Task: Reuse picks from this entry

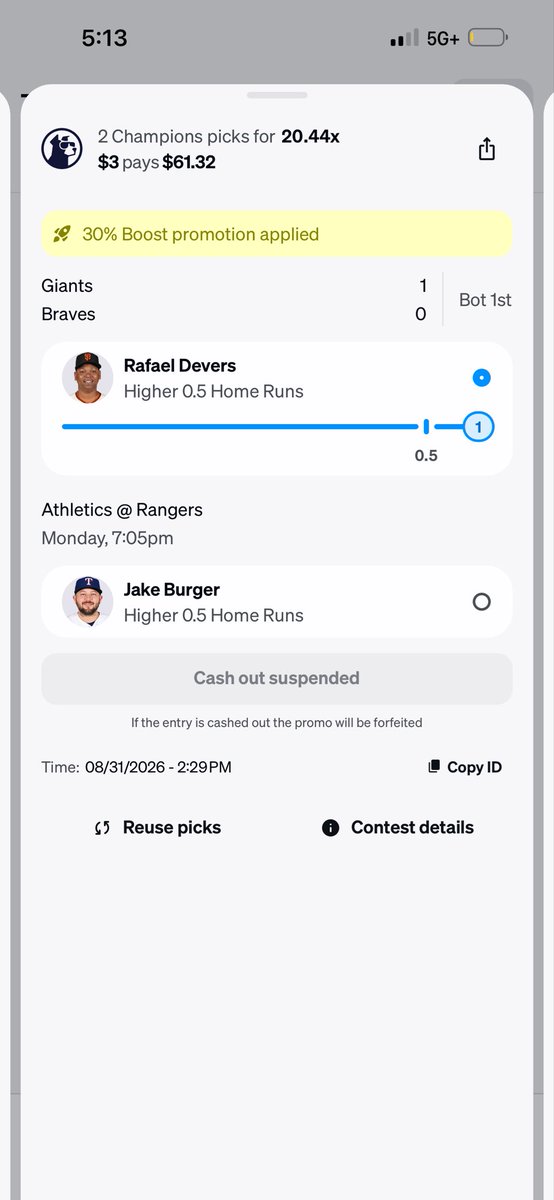Action: click(x=157, y=827)
